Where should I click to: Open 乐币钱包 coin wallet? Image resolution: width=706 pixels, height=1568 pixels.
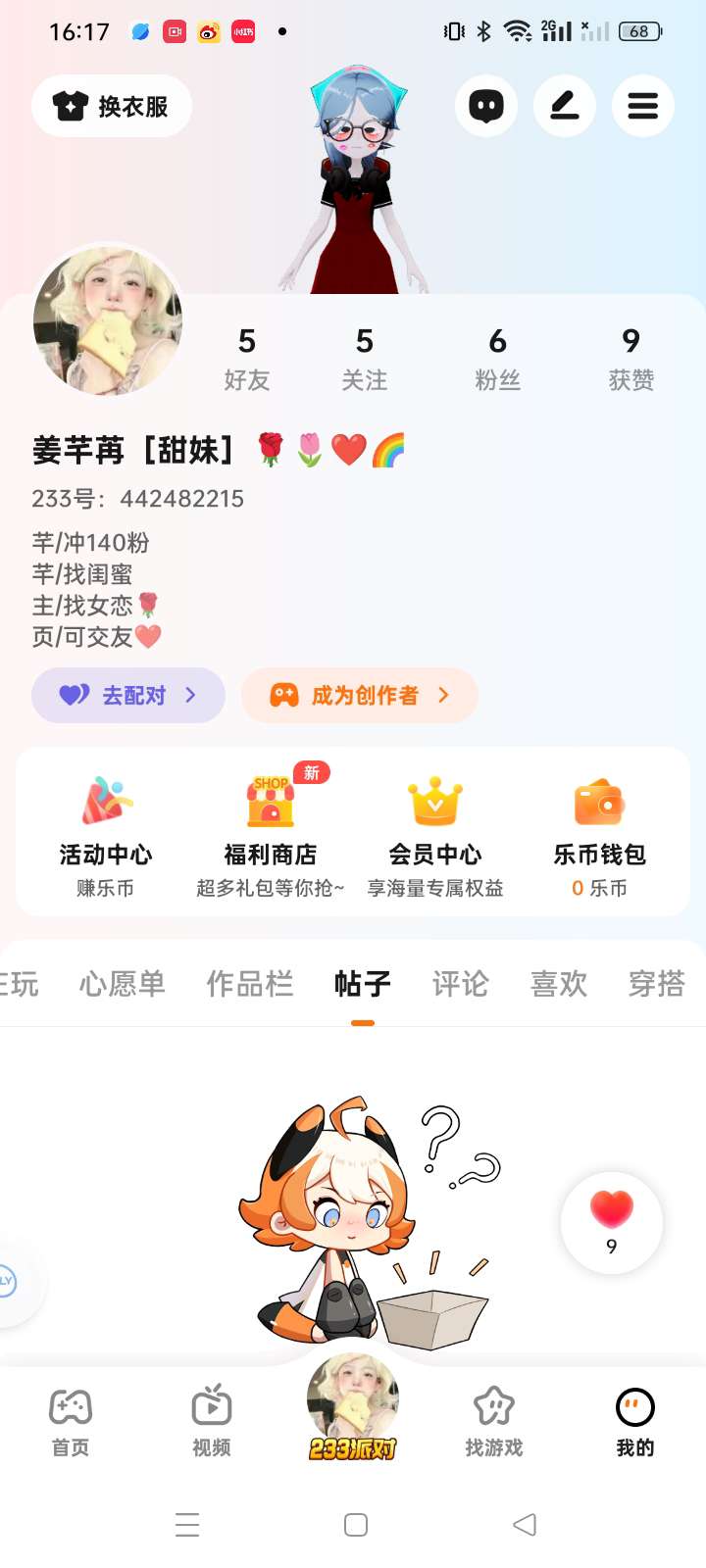click(600, 833)
